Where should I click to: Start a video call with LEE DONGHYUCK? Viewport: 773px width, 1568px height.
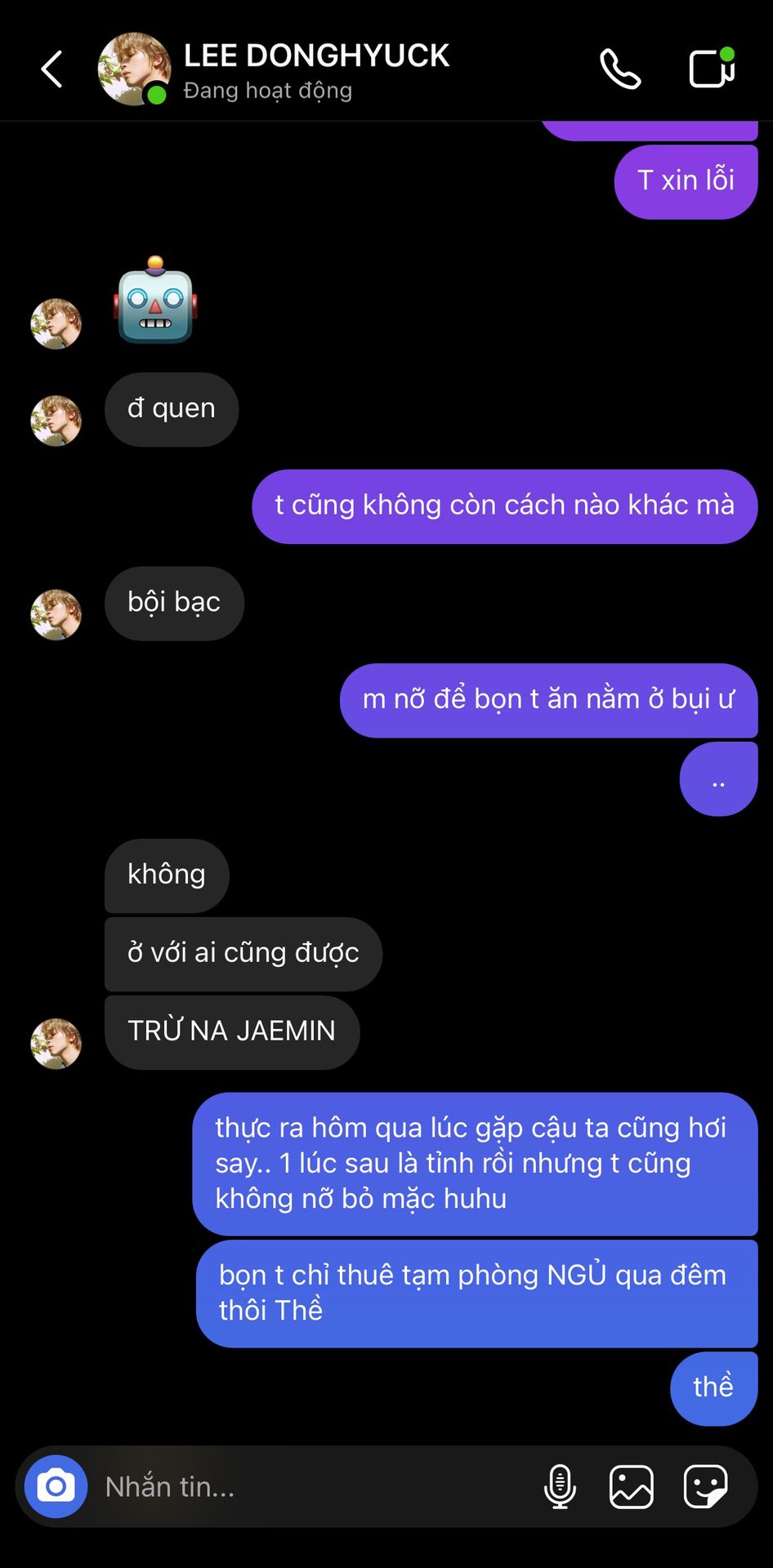pos(712,68)
